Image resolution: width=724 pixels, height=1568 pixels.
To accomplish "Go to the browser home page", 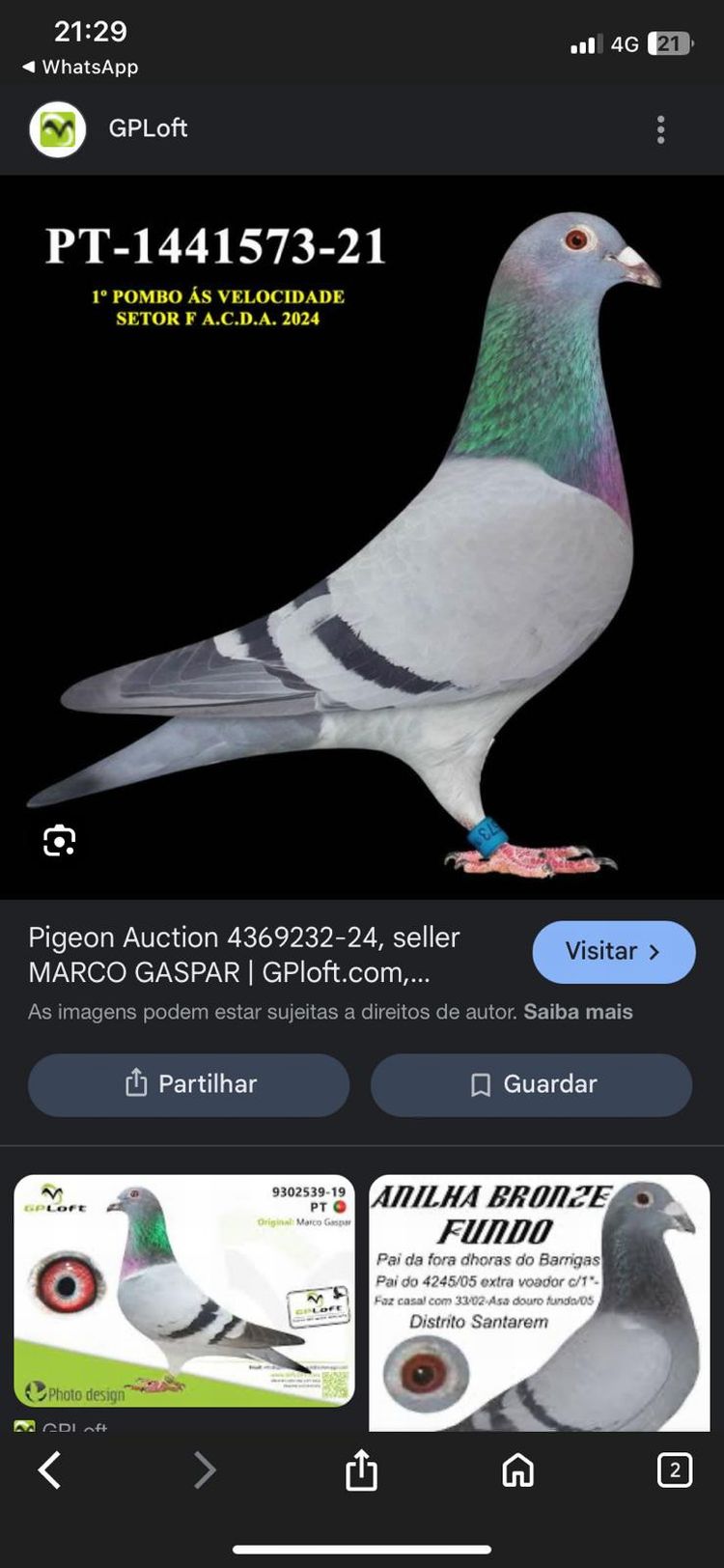I will coord(518,1470).
